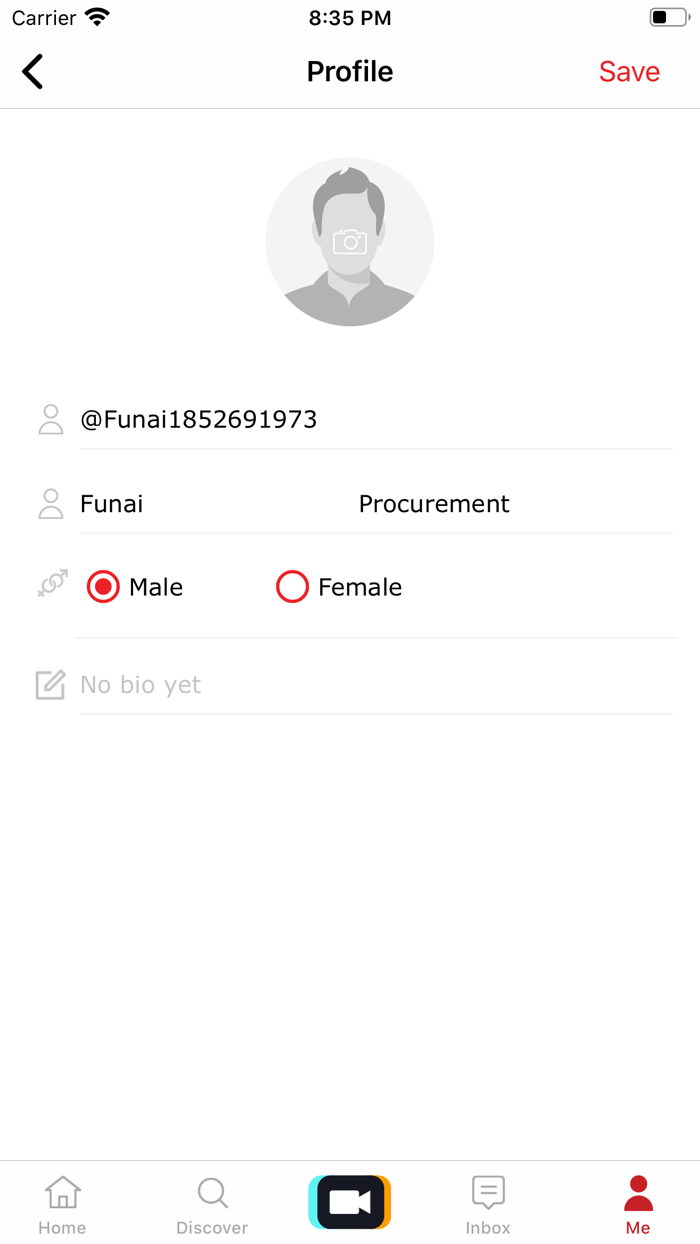Open the Me tab

click(x=638, y=1204)
